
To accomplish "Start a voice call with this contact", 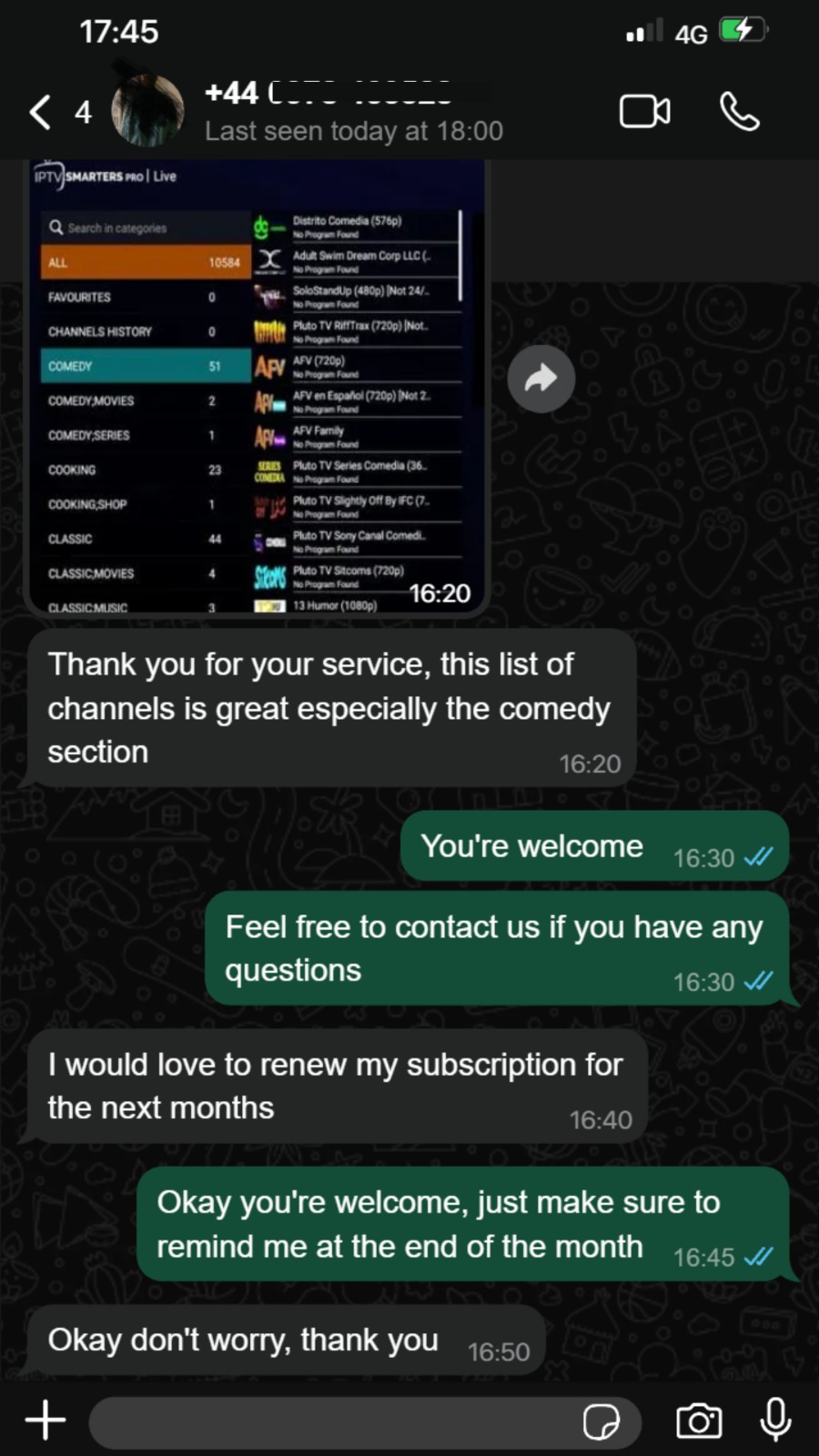I will click(739, 112).
